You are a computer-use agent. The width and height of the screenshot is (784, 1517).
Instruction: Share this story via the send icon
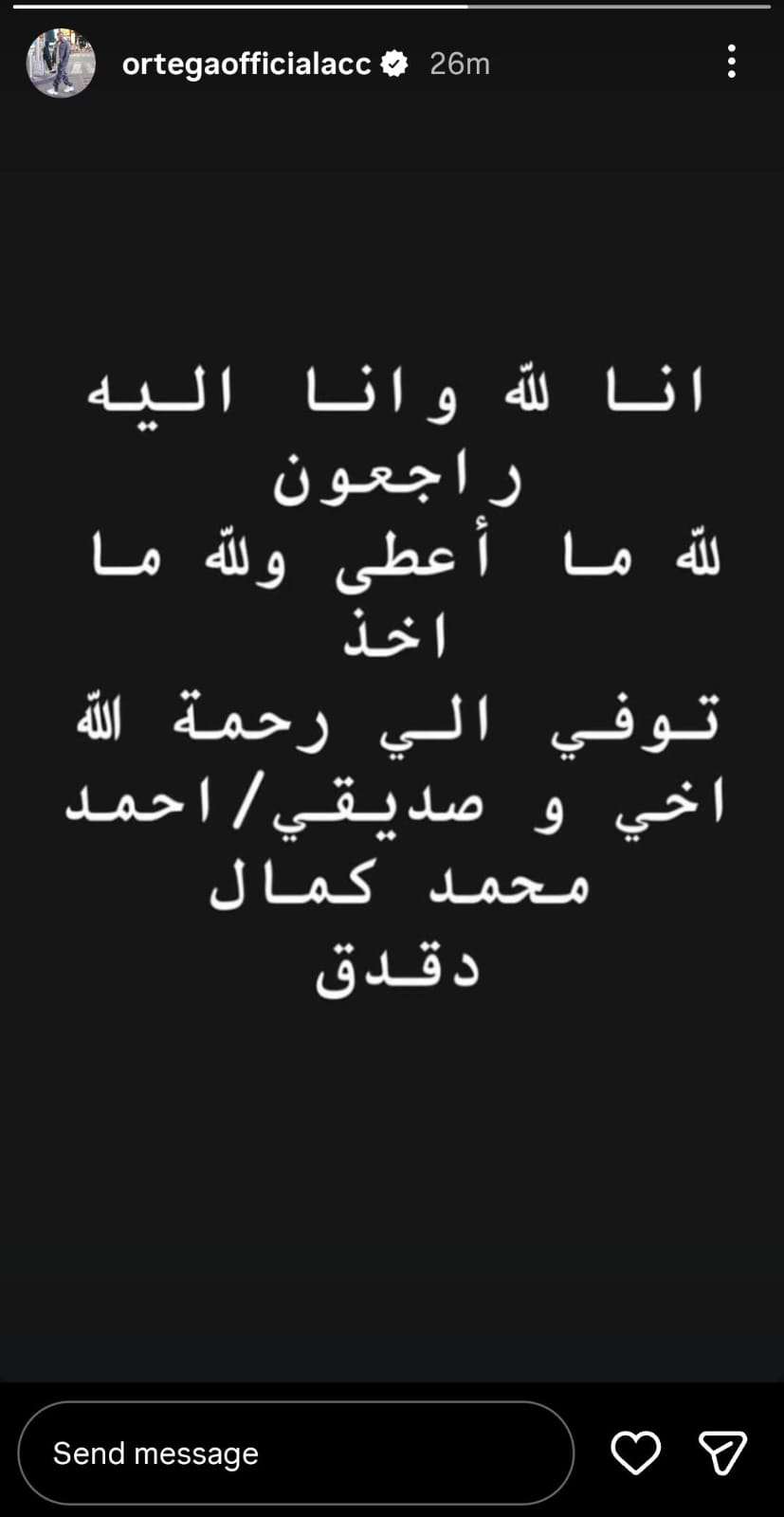click(x=722, y=1453)
